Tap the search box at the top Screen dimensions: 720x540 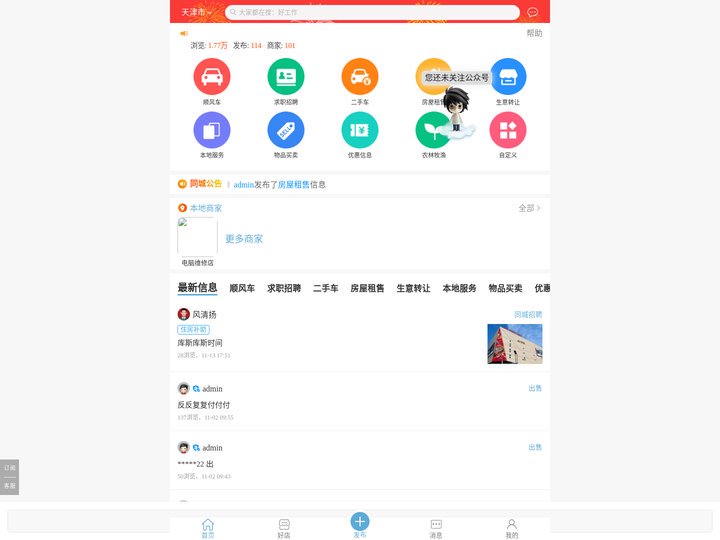point(372,12)
